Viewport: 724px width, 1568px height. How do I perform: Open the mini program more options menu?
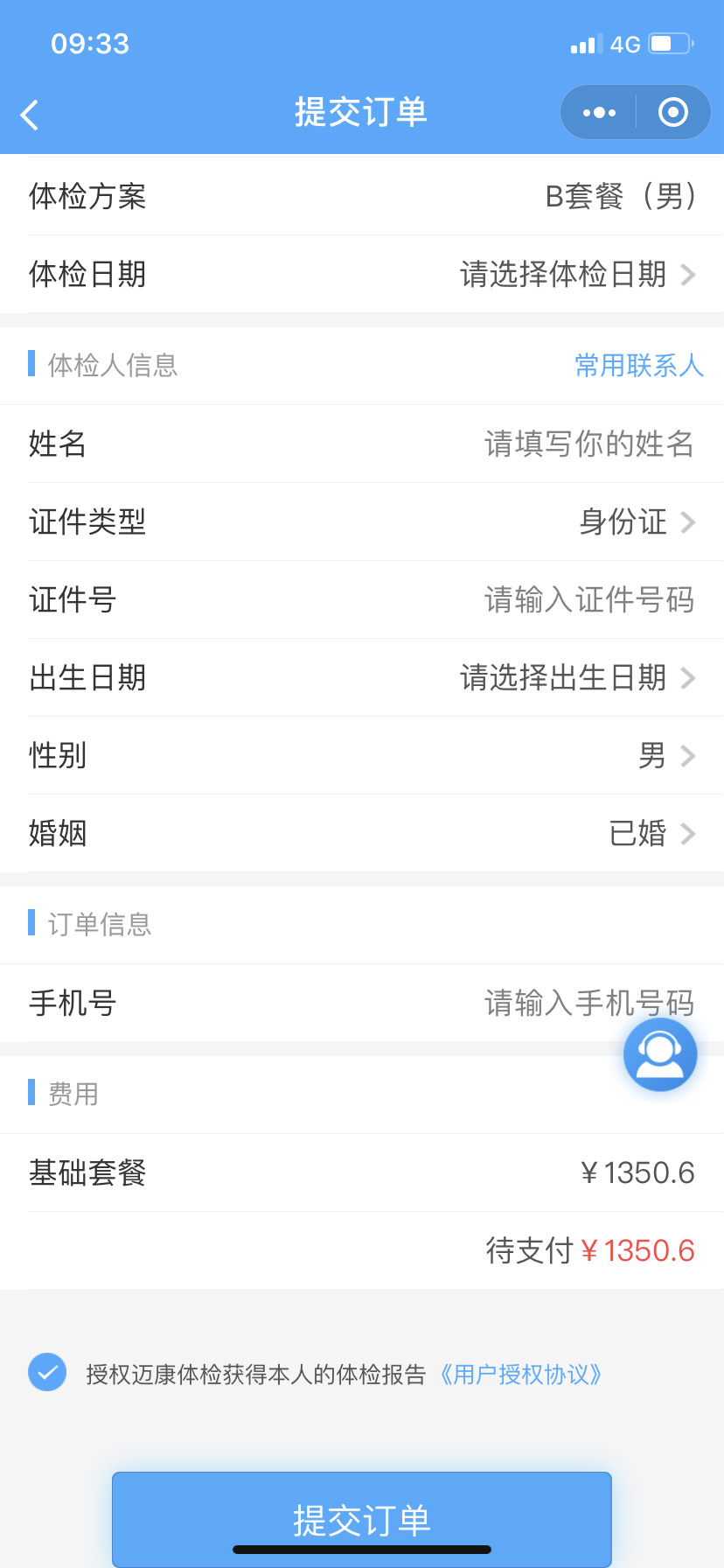(x=599, y=113)
